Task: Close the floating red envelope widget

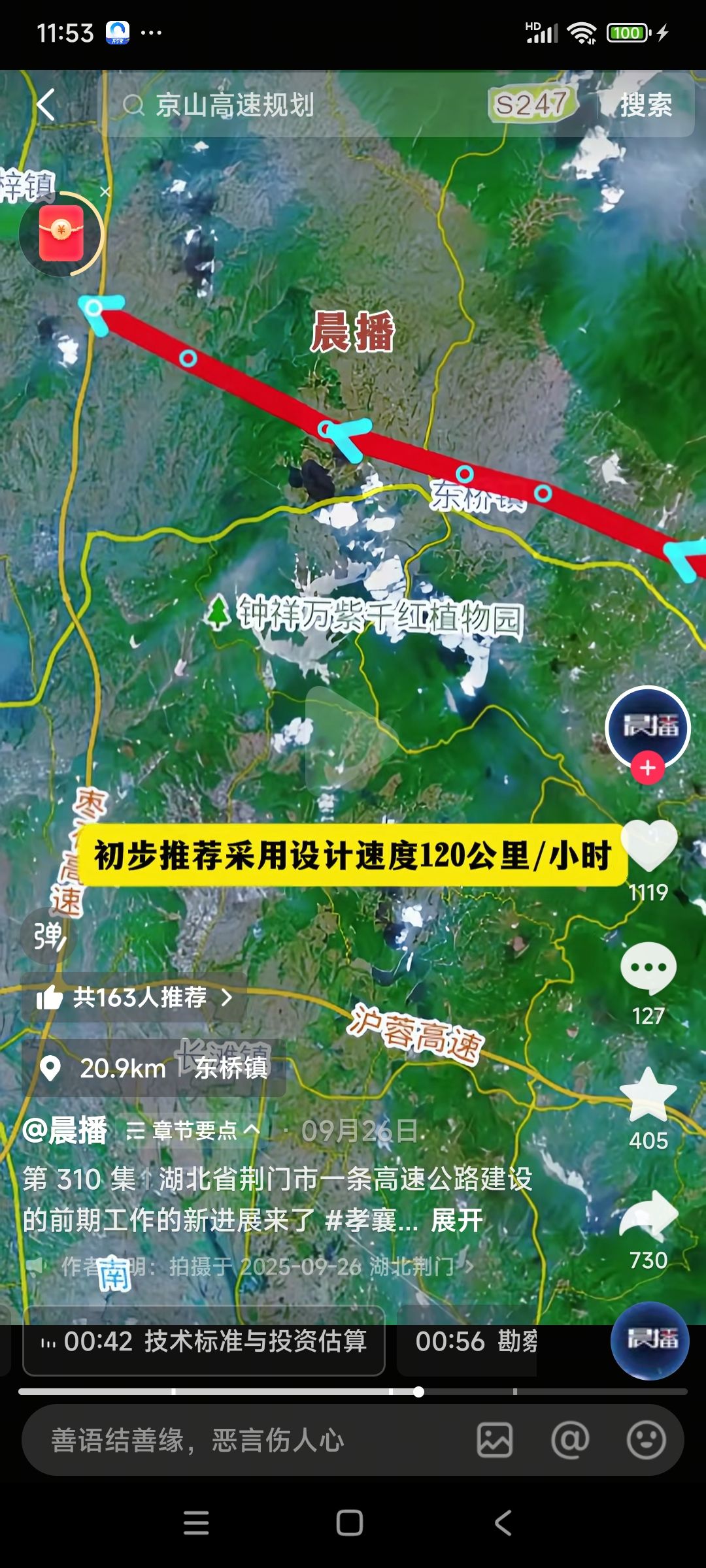Action: [x=105, y=192]
